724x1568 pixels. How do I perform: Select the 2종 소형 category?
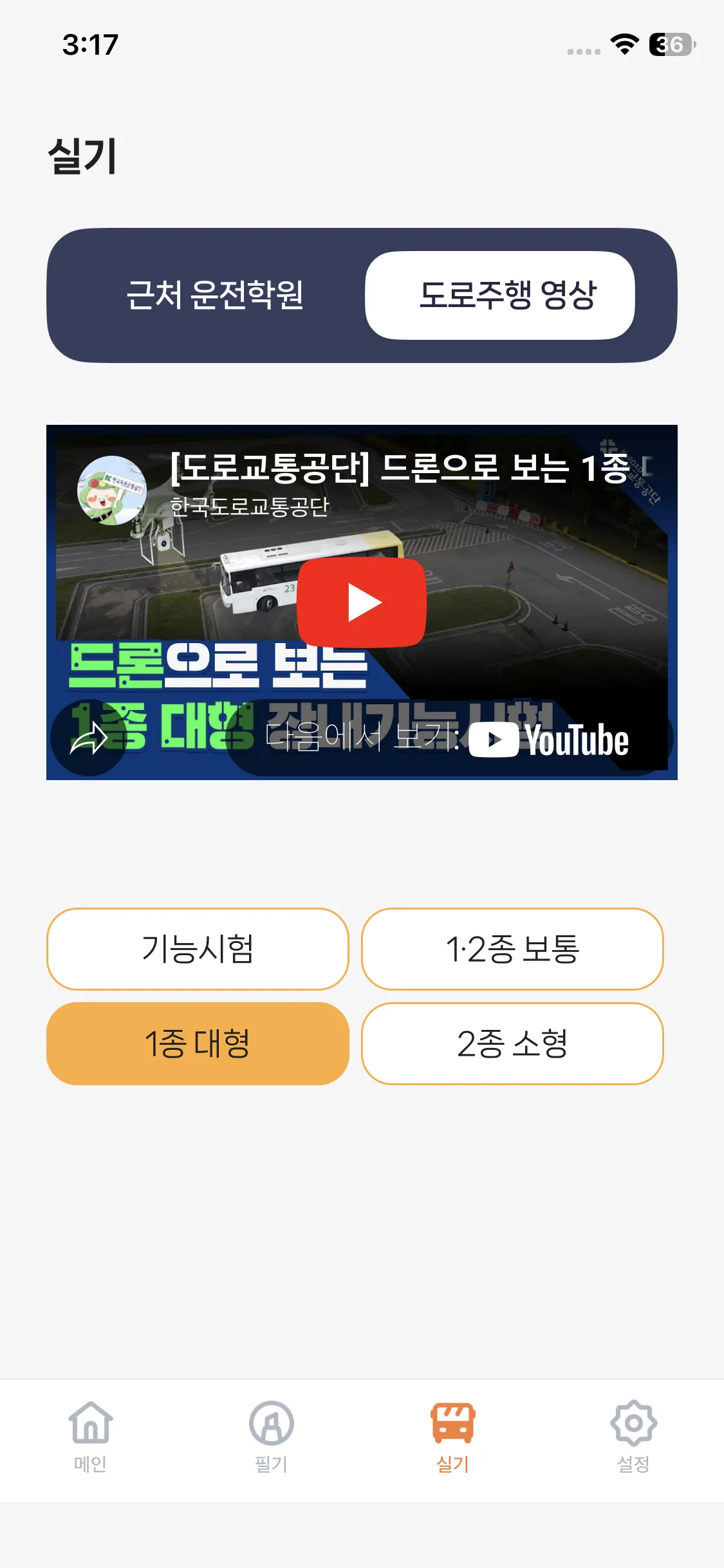pyautogui.click(x=512, y=1043)
